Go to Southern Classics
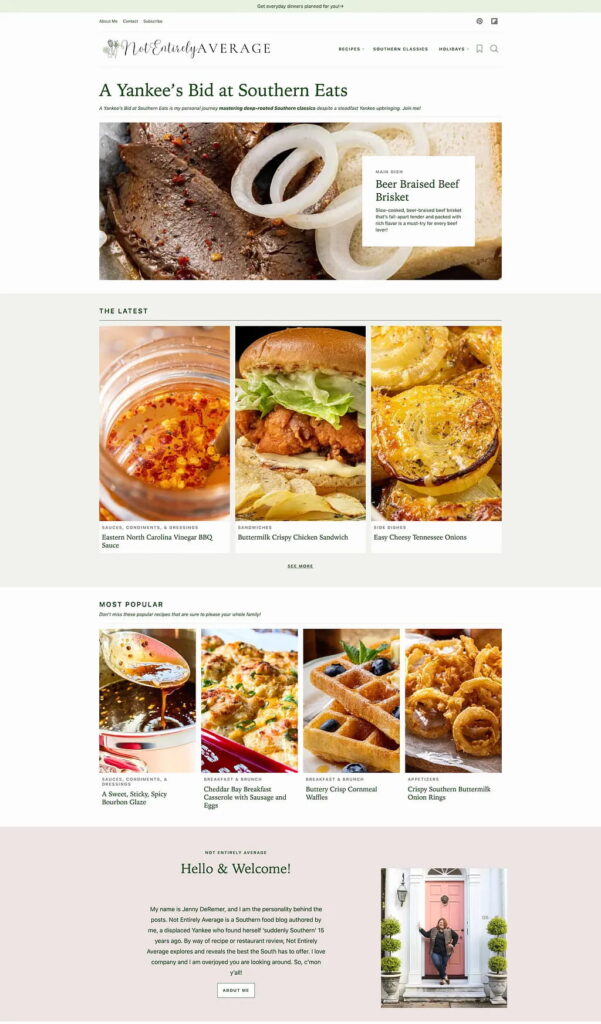This screenshot has width=601, height=1024. pyautogui.click(x=400, y=49)
